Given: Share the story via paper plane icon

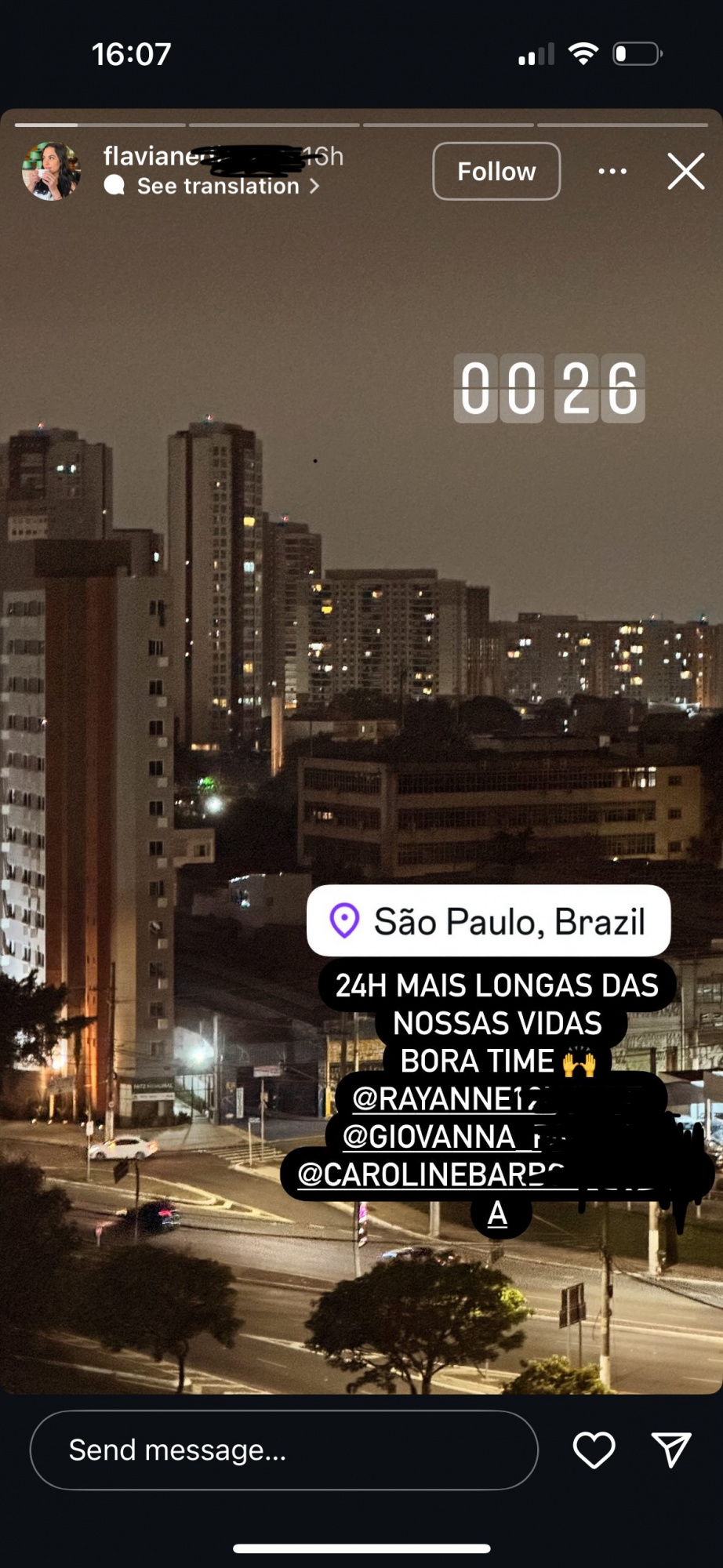Looking at the screenshot, I should pyautogui.click(x=671, y=1450).
